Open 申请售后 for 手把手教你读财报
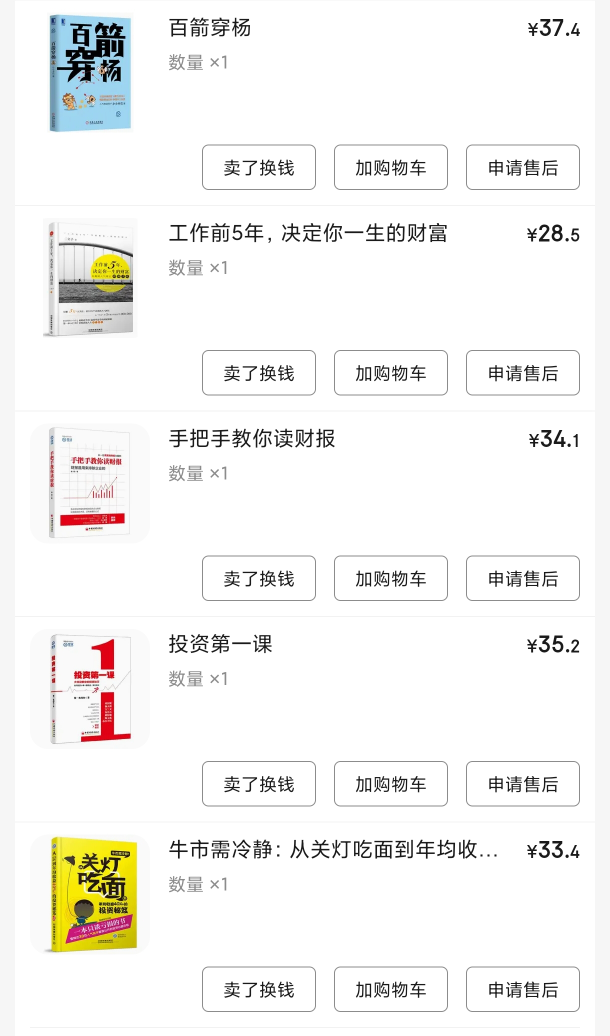This screenshot has width=610, height=1036. (522, 578)
